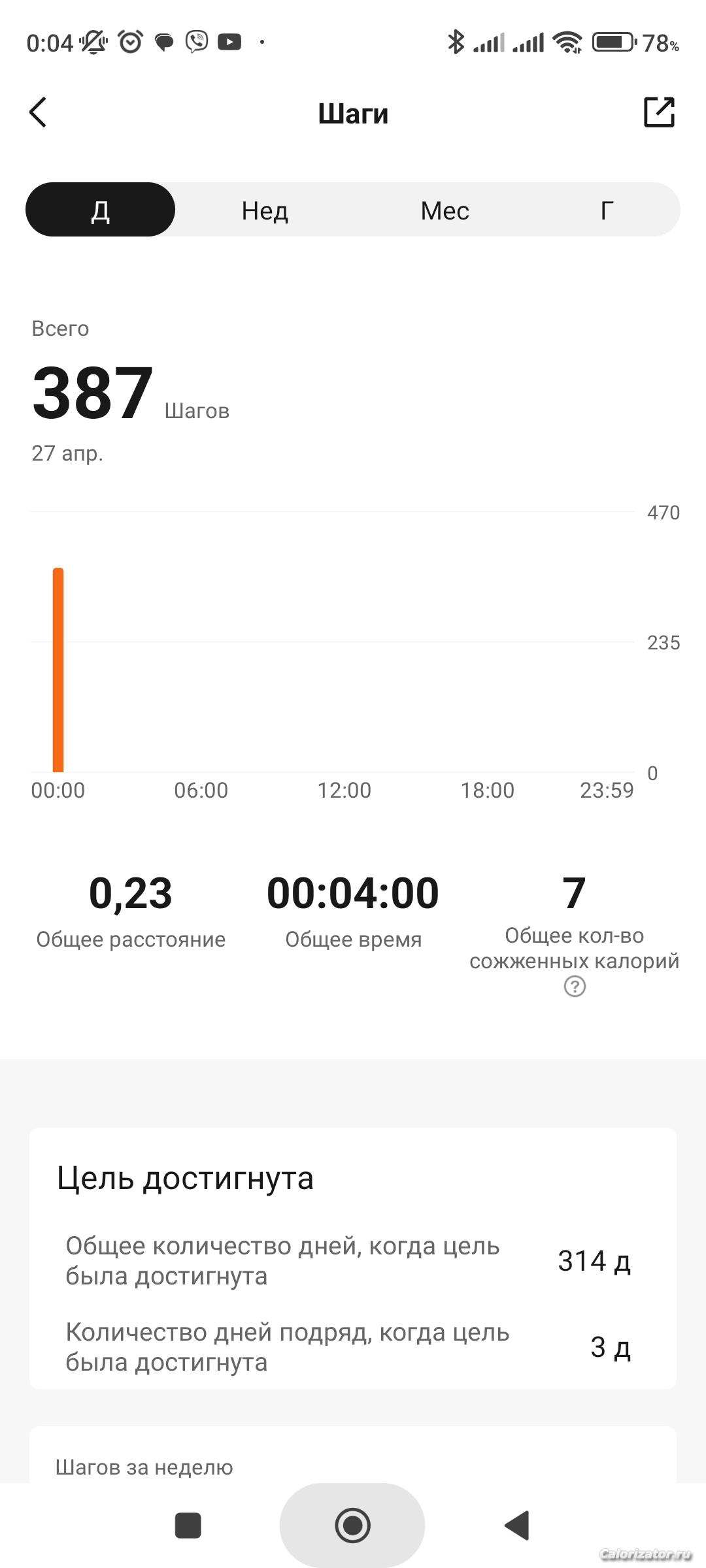Tap the orange step bar at 00:00
This screenshot has height=1568, width=706.
tap(58, 670)
